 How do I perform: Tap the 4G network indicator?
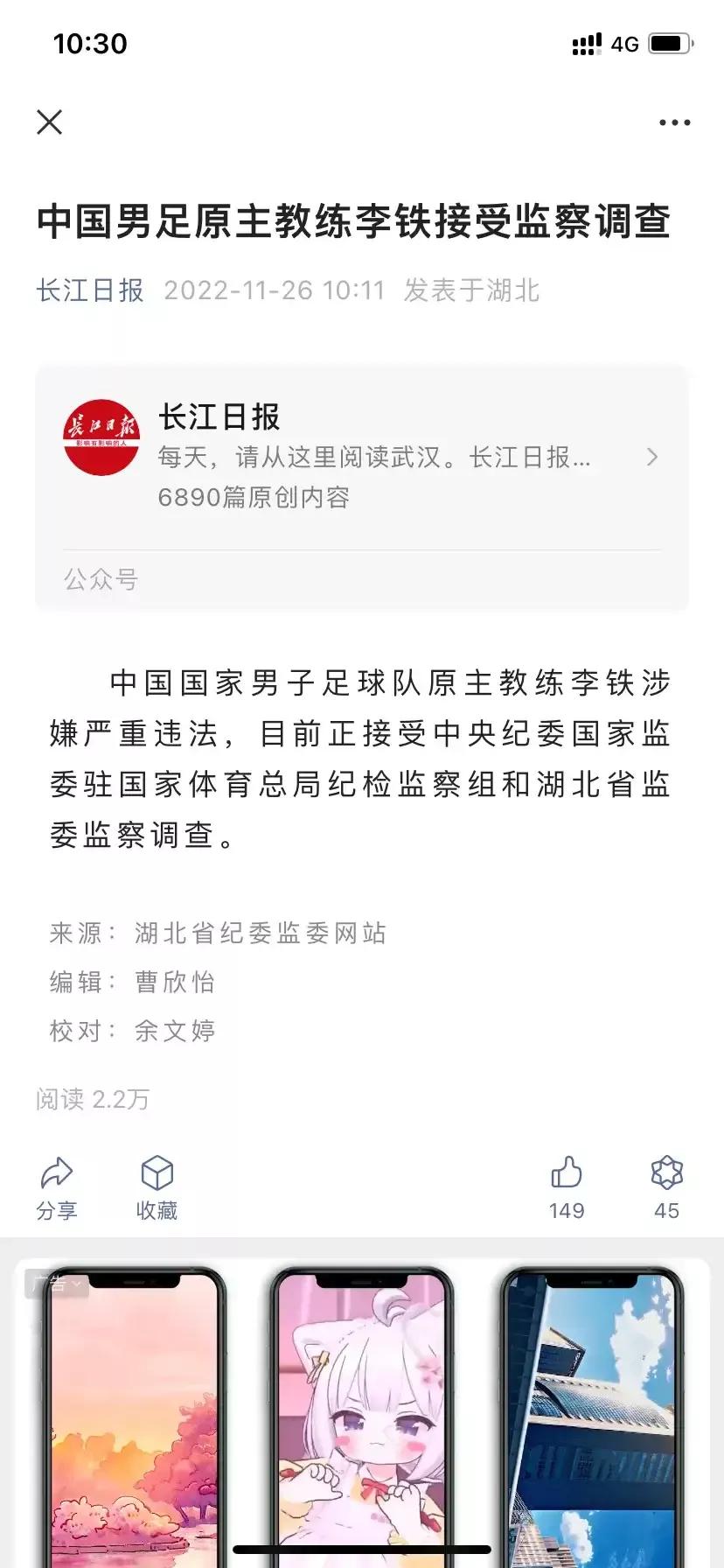coord(623,44)
